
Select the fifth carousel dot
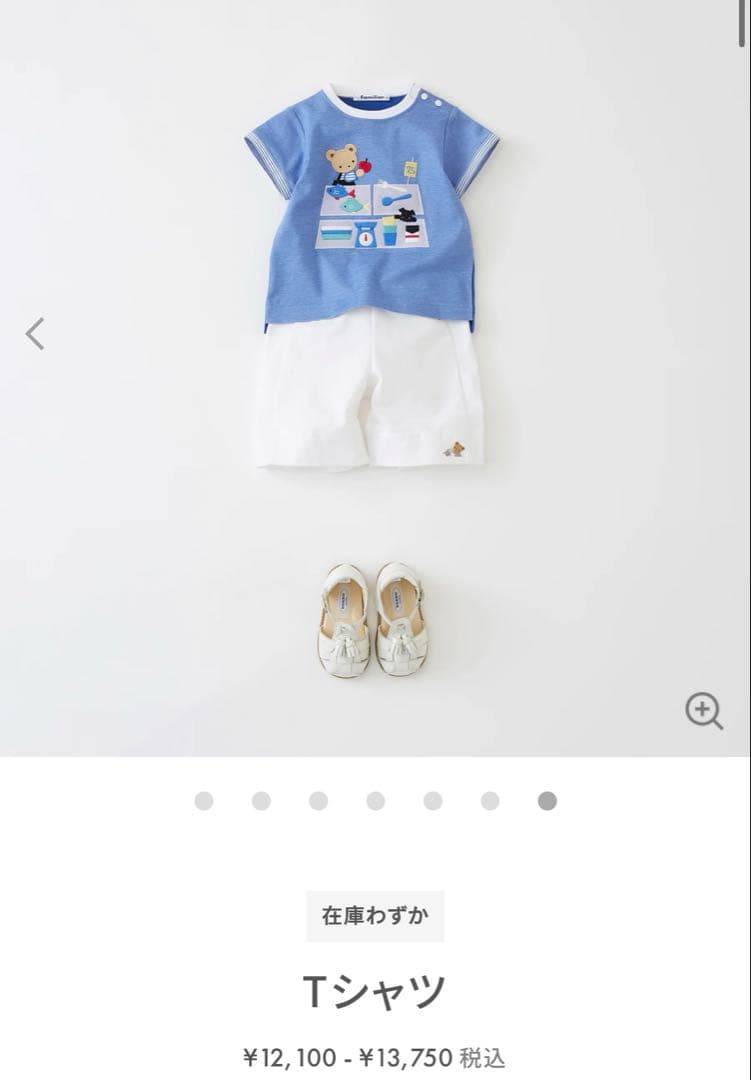tap(432, 801)
